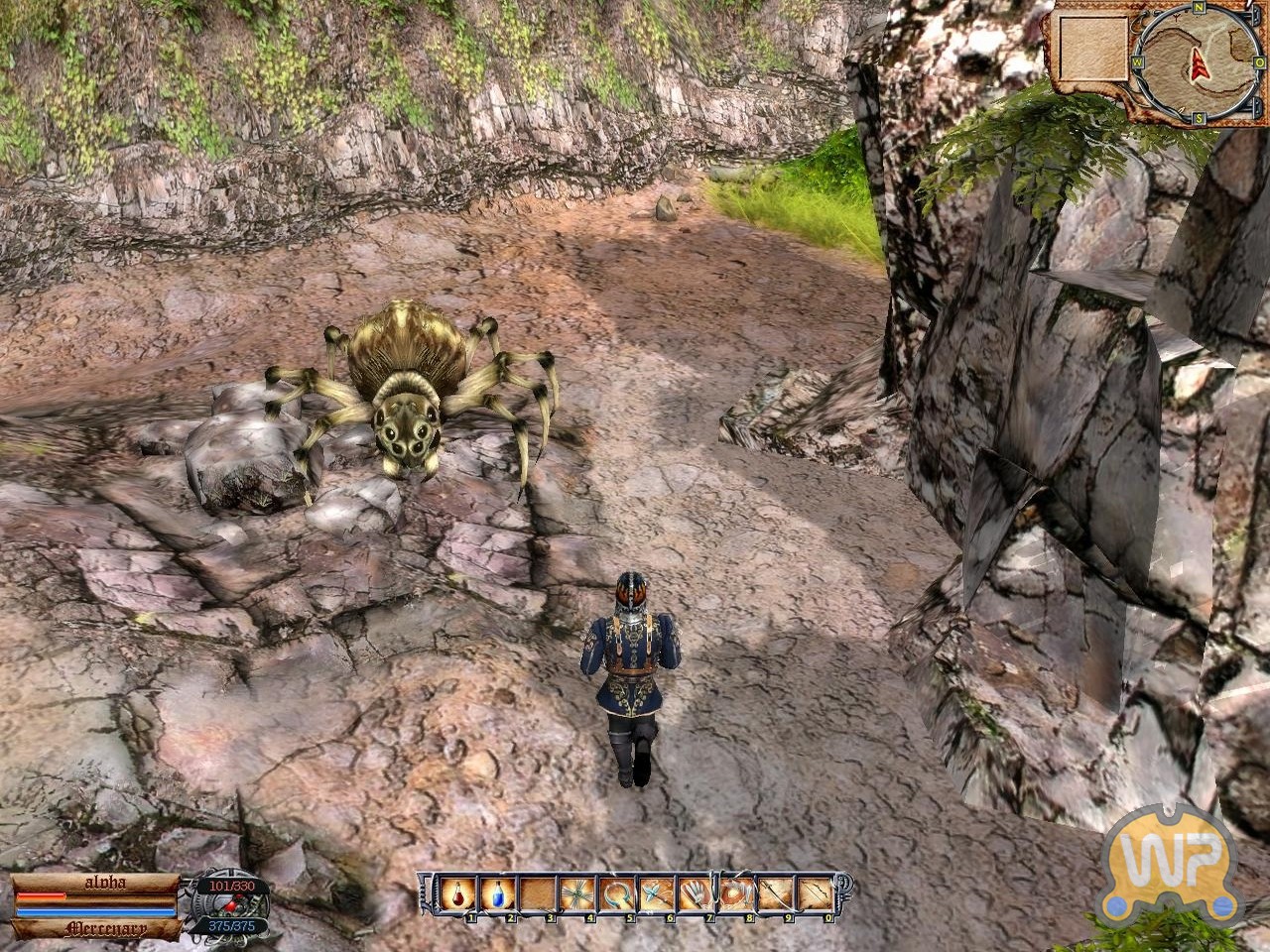Equip the sword in slot 9

tap(775, 893)
